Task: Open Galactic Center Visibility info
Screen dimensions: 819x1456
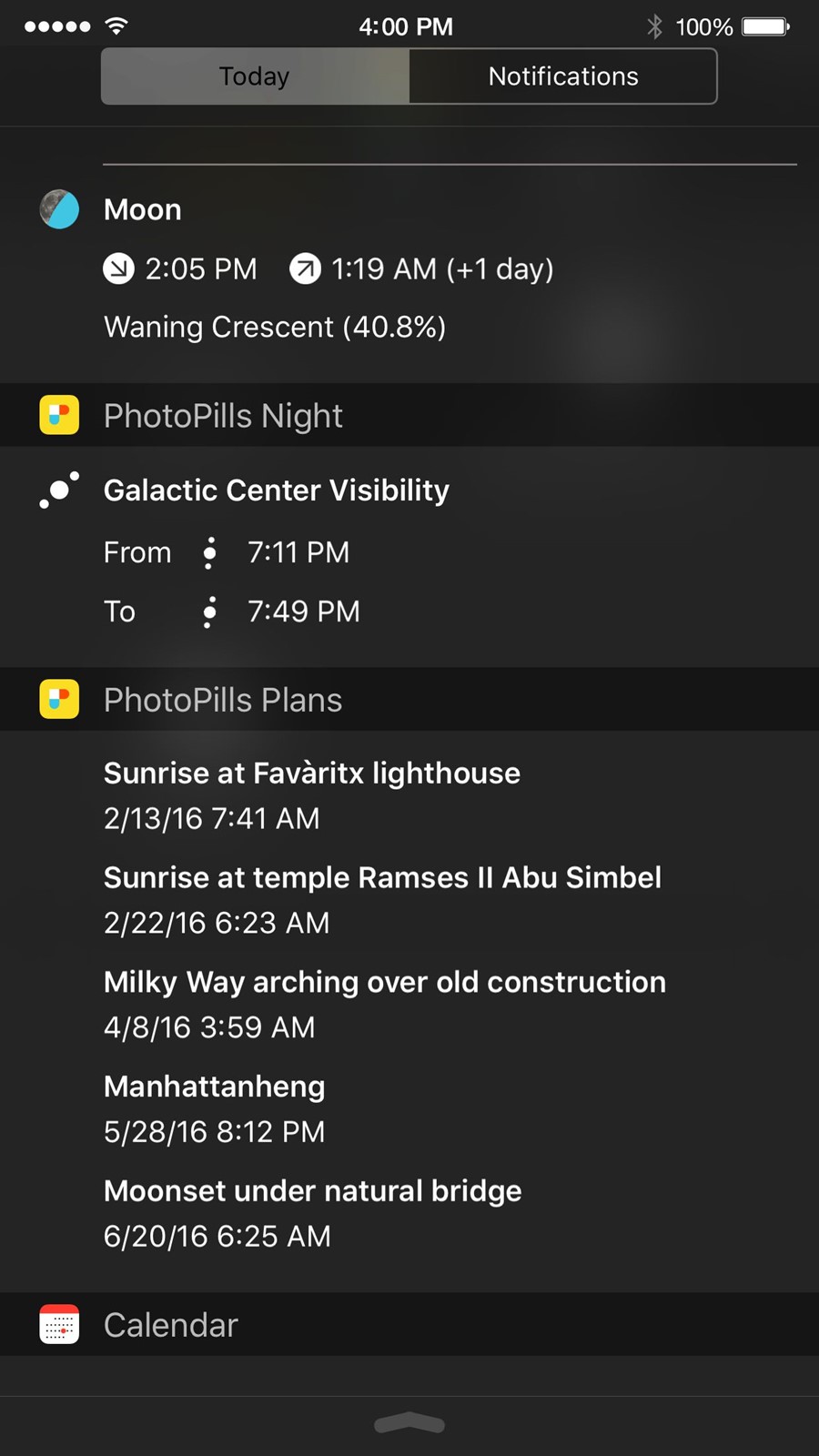Action: (x=409, y=551)
